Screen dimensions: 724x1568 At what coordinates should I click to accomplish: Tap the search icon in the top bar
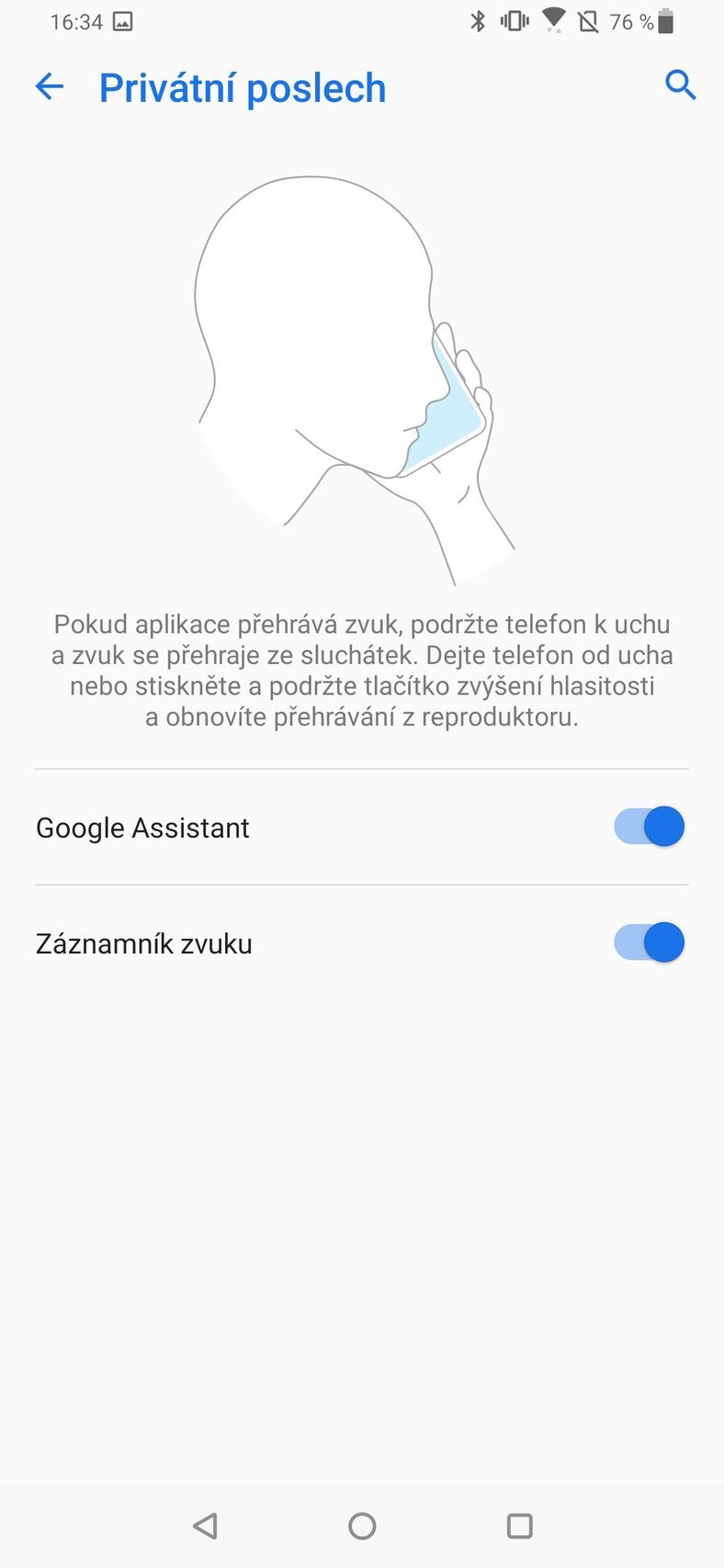tap(681, 85)
